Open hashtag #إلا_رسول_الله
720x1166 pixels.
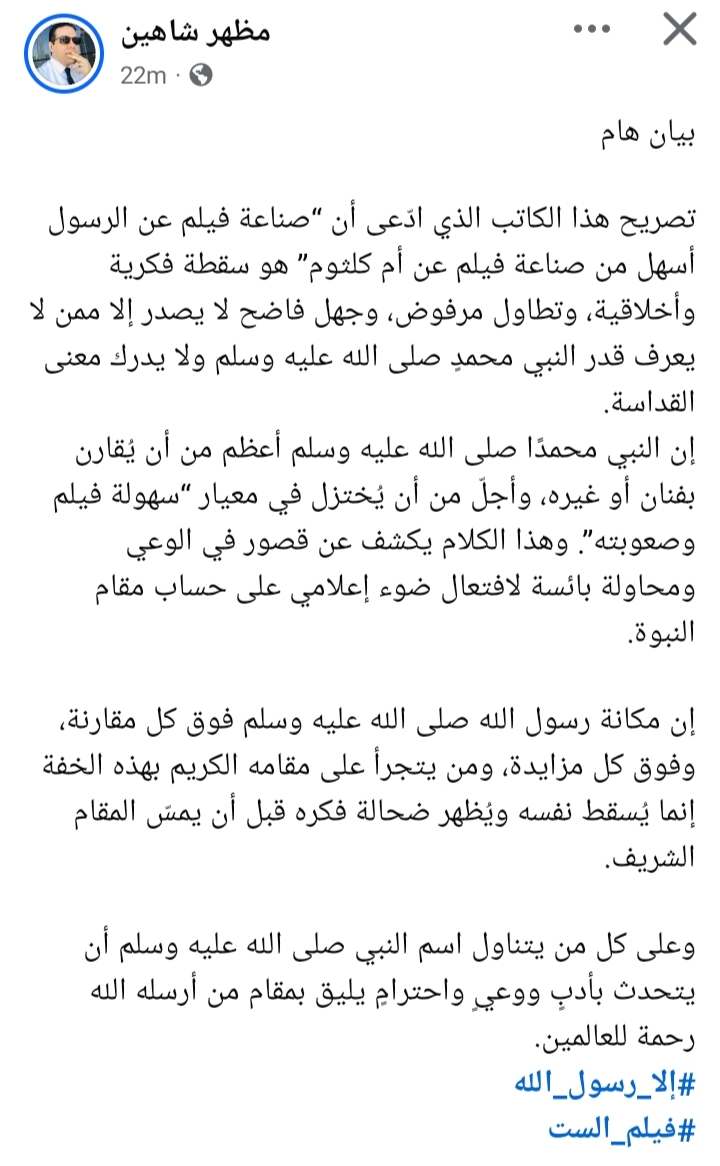(611, 1084)
